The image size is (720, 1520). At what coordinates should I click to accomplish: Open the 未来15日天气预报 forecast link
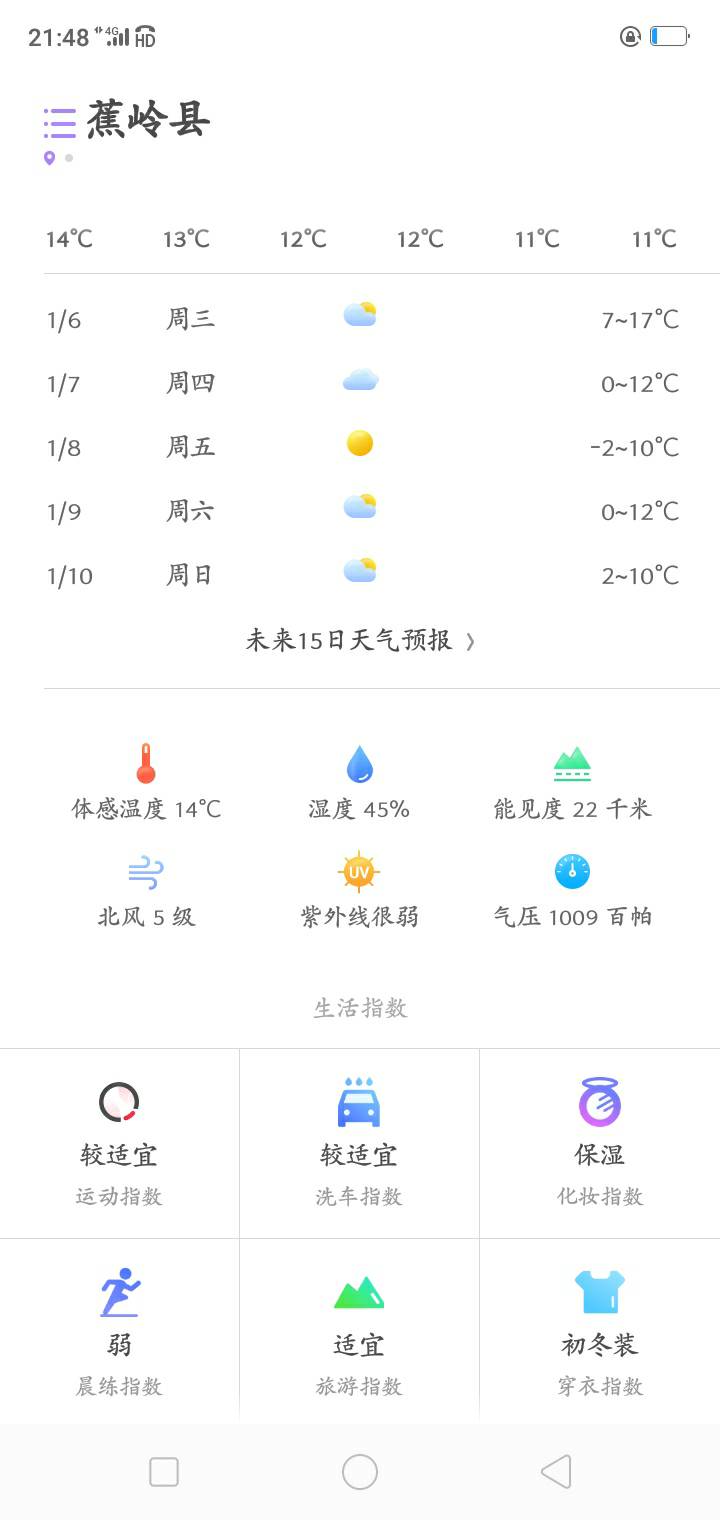[x=360, y=640]
